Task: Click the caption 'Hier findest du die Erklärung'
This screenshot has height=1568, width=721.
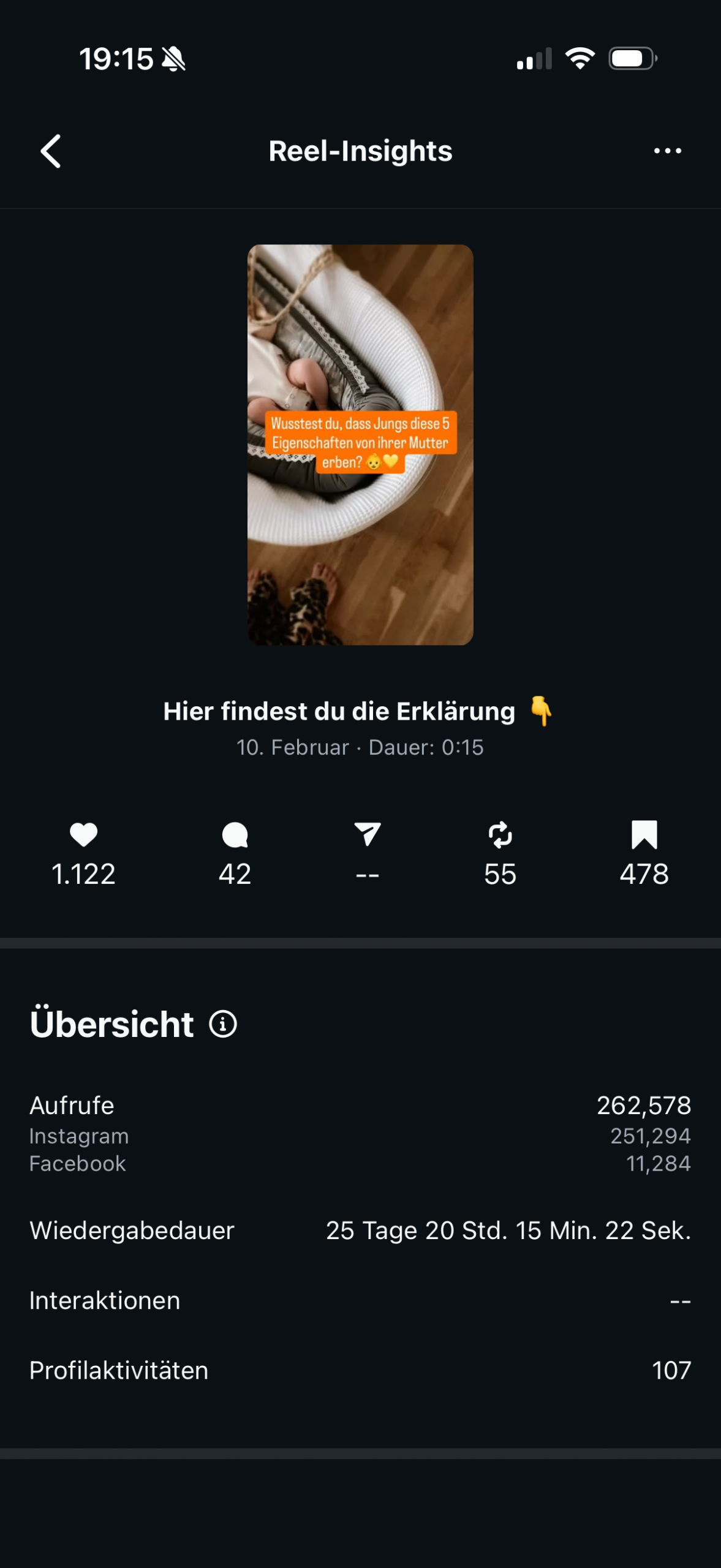Action: click(360, 712)
